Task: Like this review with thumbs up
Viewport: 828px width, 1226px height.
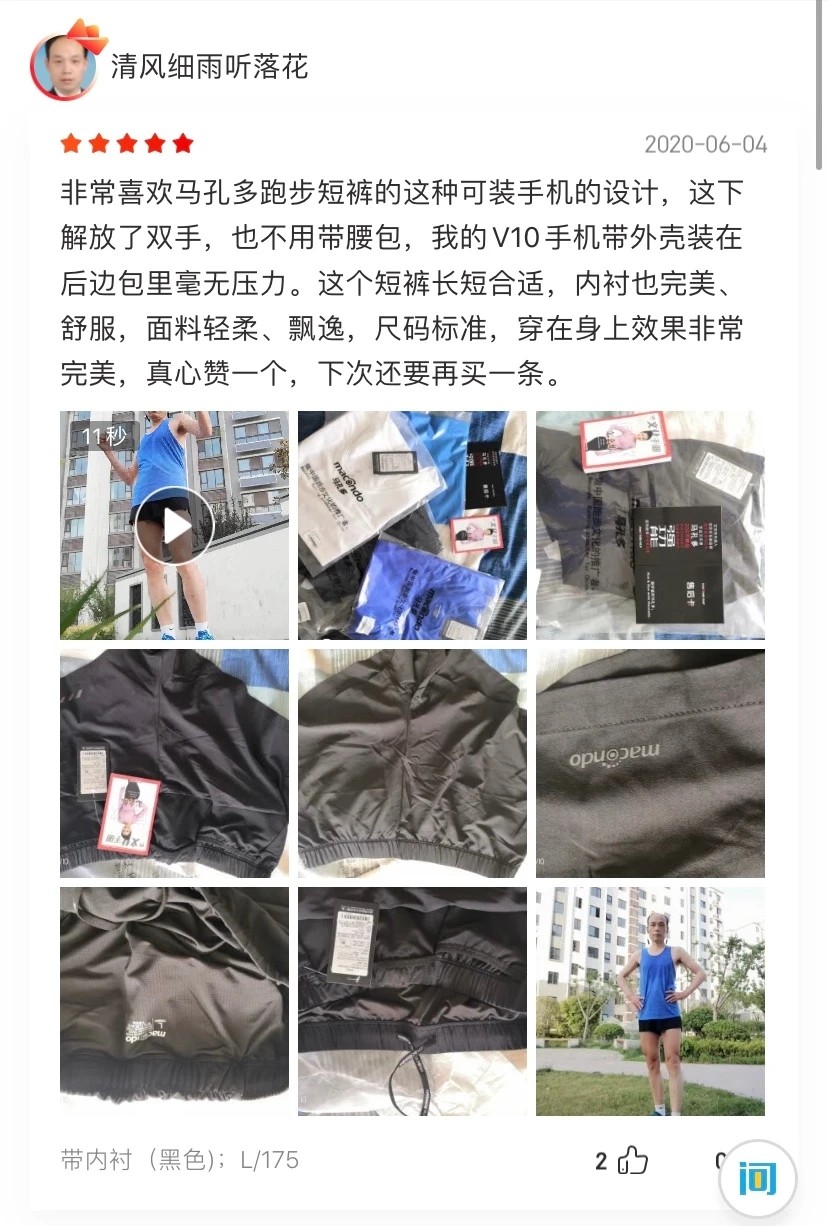Action: (x=632, y=1161)
